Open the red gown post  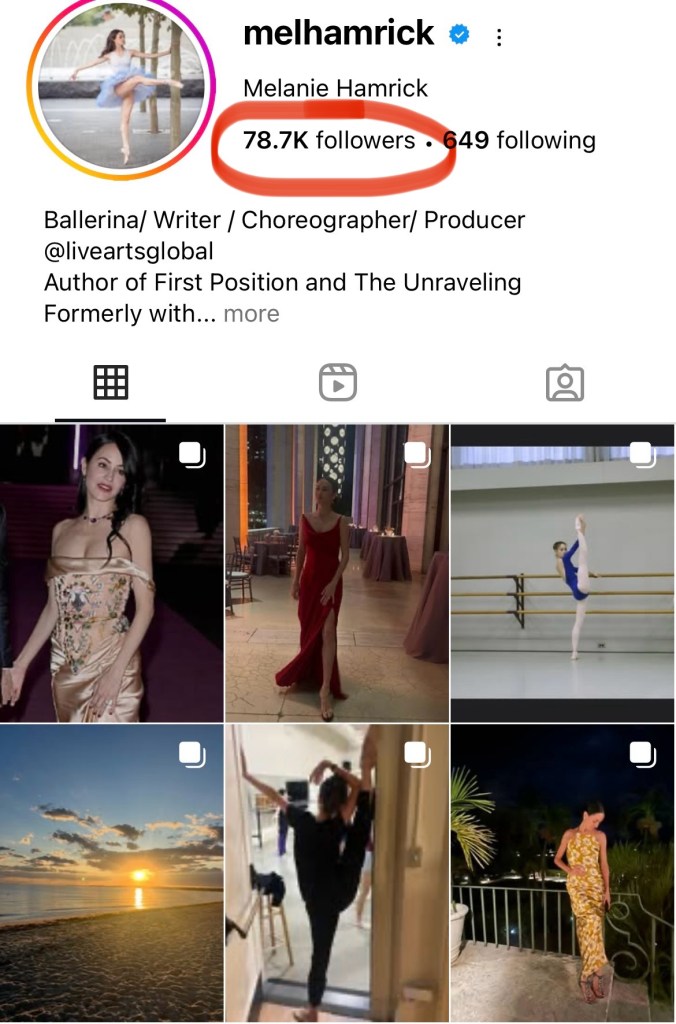[337, 573]
